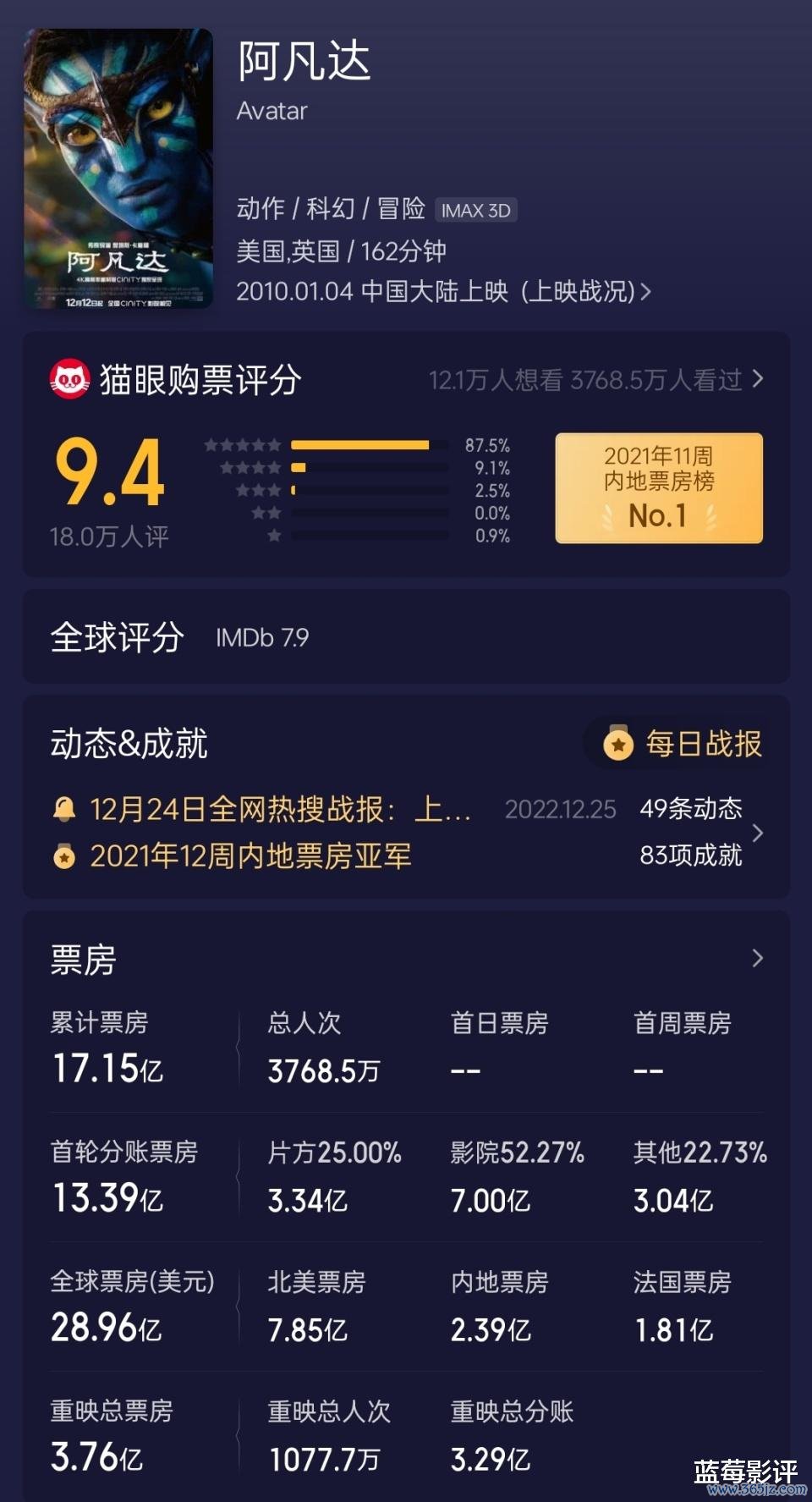Open the 上映战况 release details link
This screenshot has width=812, height=1502.
pyautogui.click(x=585, y=292)
